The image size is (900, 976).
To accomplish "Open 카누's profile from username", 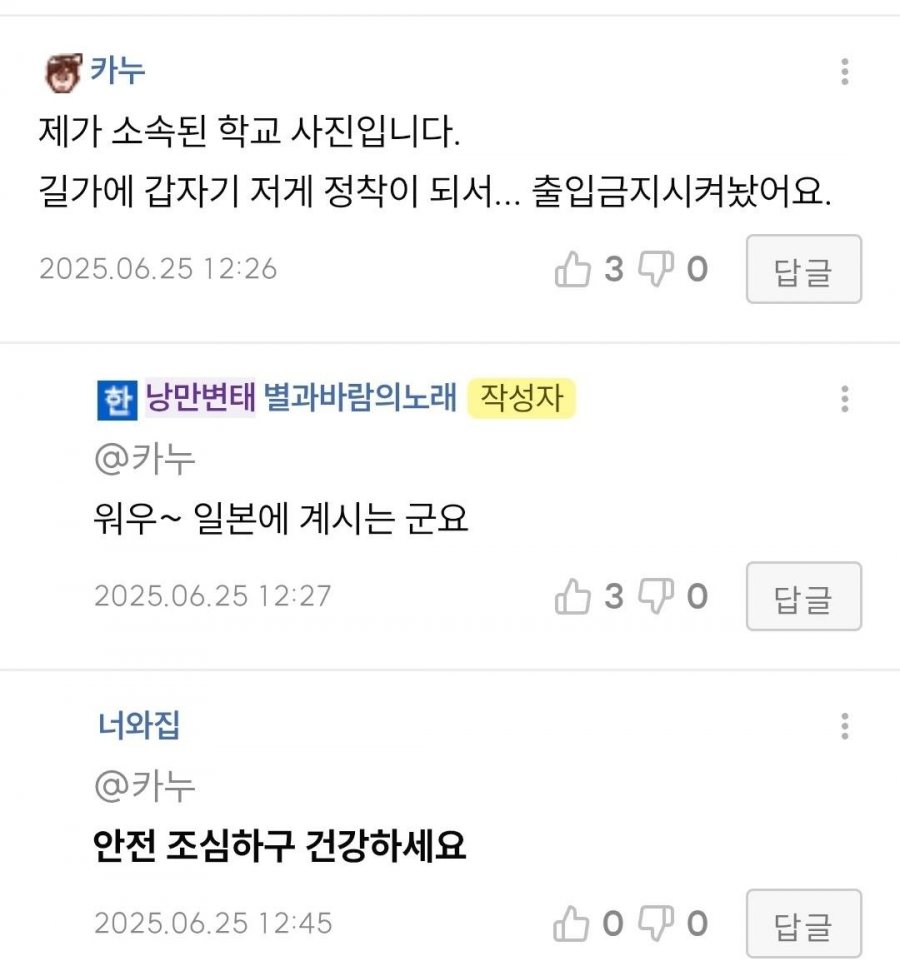I will click(x=118, y=71).
